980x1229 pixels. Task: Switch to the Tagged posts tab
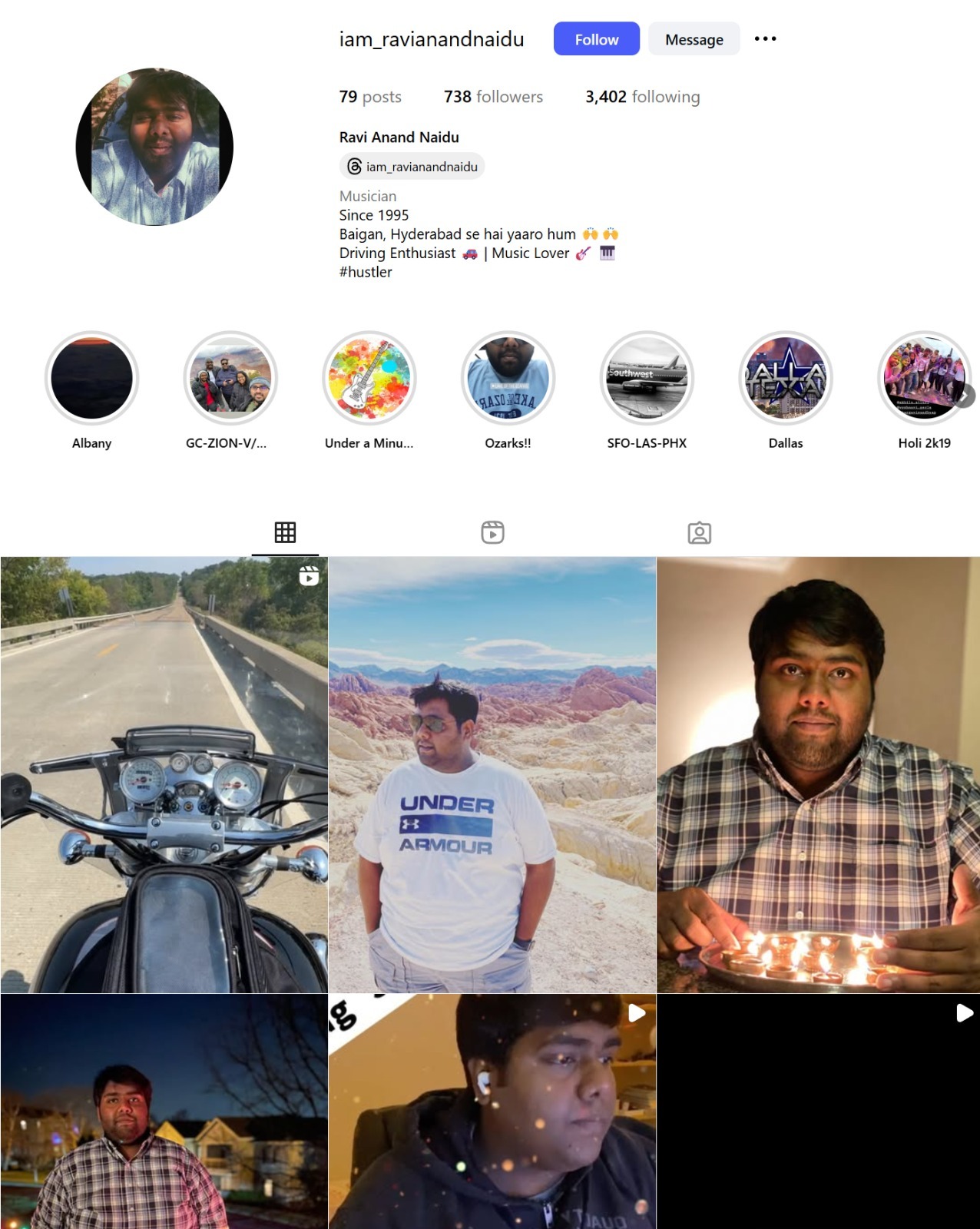[699, 532]
